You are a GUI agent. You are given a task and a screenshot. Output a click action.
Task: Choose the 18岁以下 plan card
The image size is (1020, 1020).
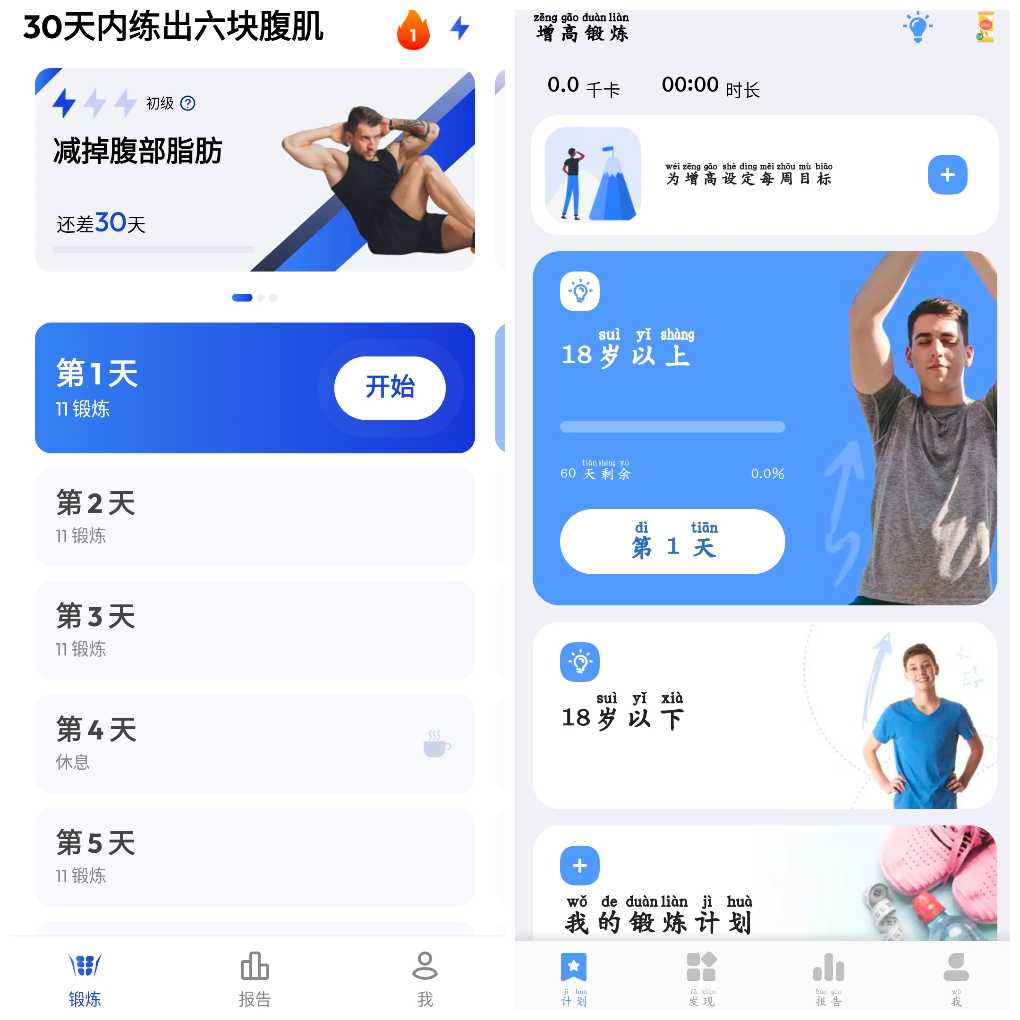point(764,715)
